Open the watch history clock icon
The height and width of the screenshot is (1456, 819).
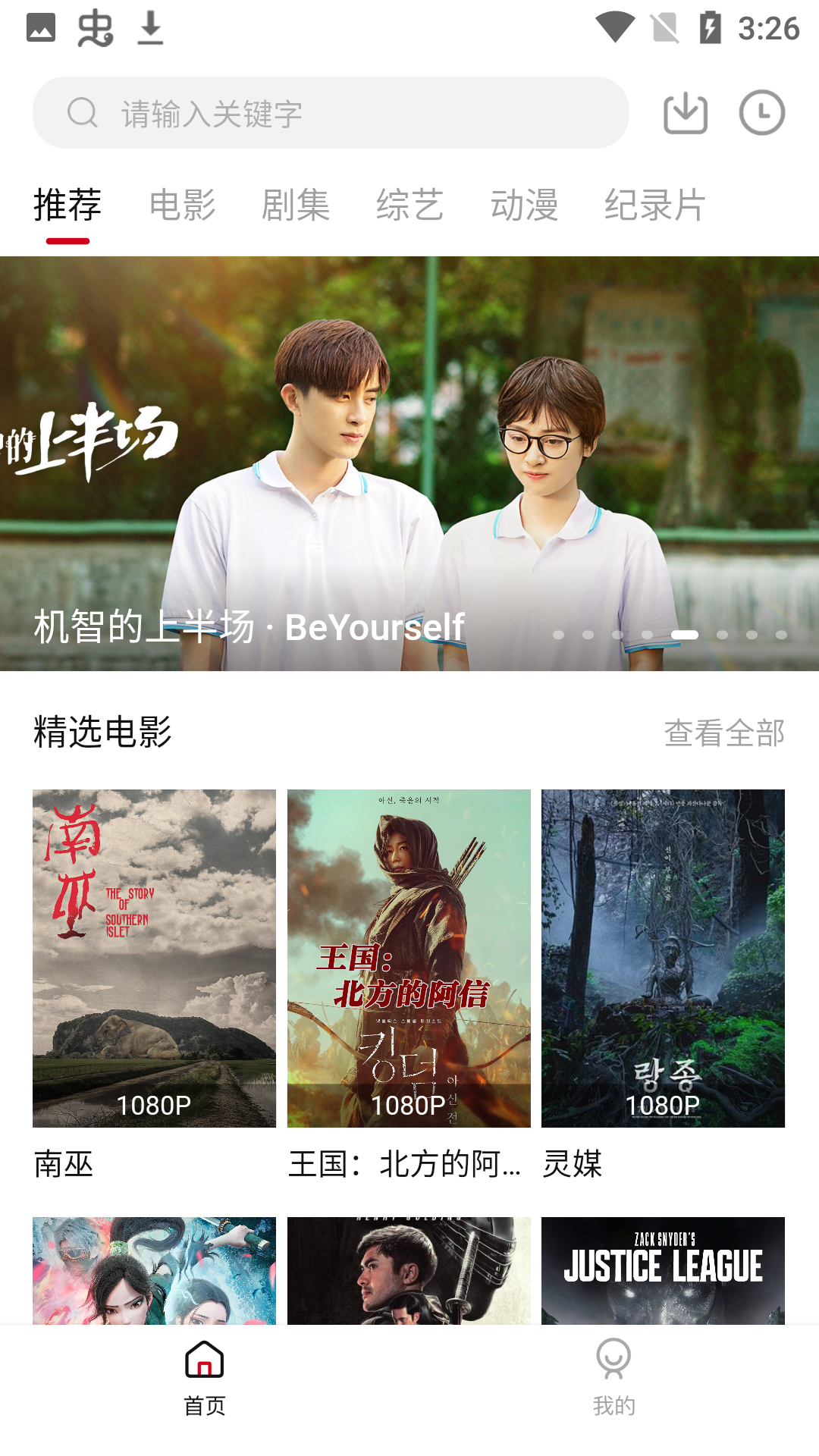tap(761, 113)
